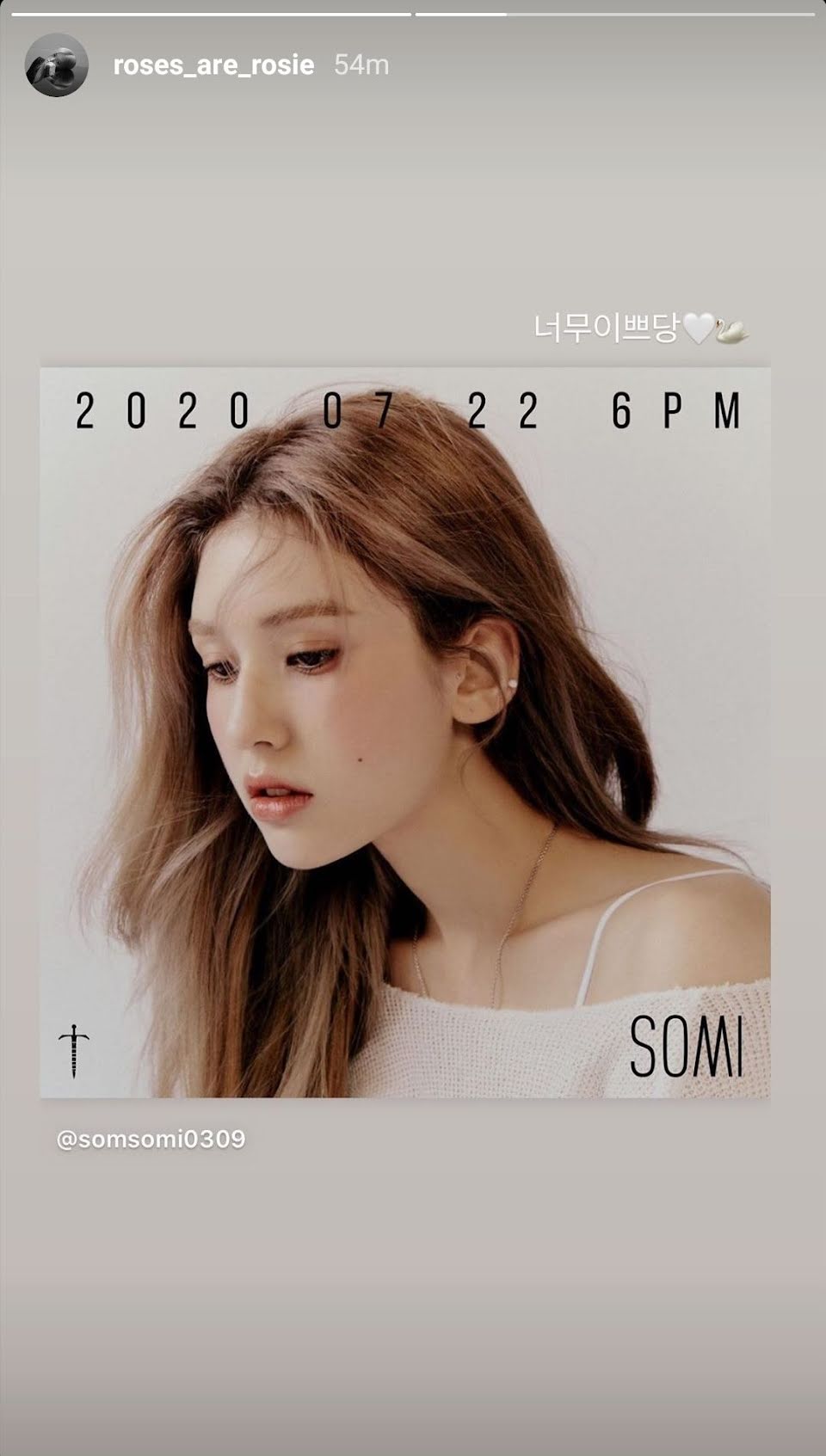Open the @somsomi0309 mention
Screen dimensions: 826x1456
(x=151, y=1139)
